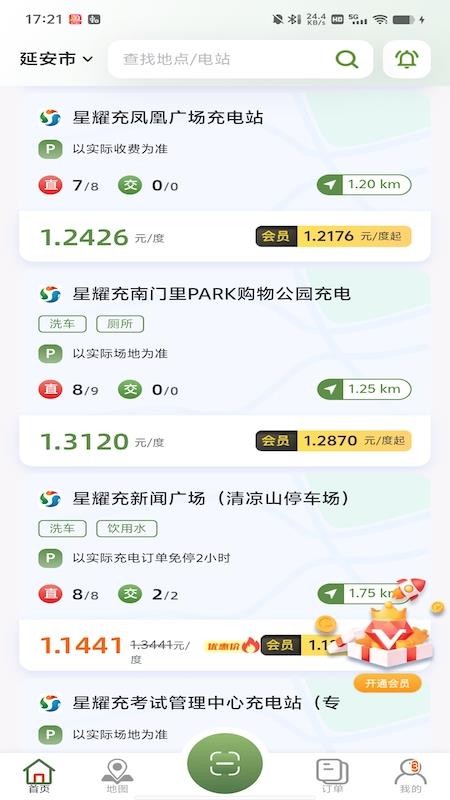View member price 1.2176 元/度起
This screenshot has height=800, width=450.
[x=333, y=236]
